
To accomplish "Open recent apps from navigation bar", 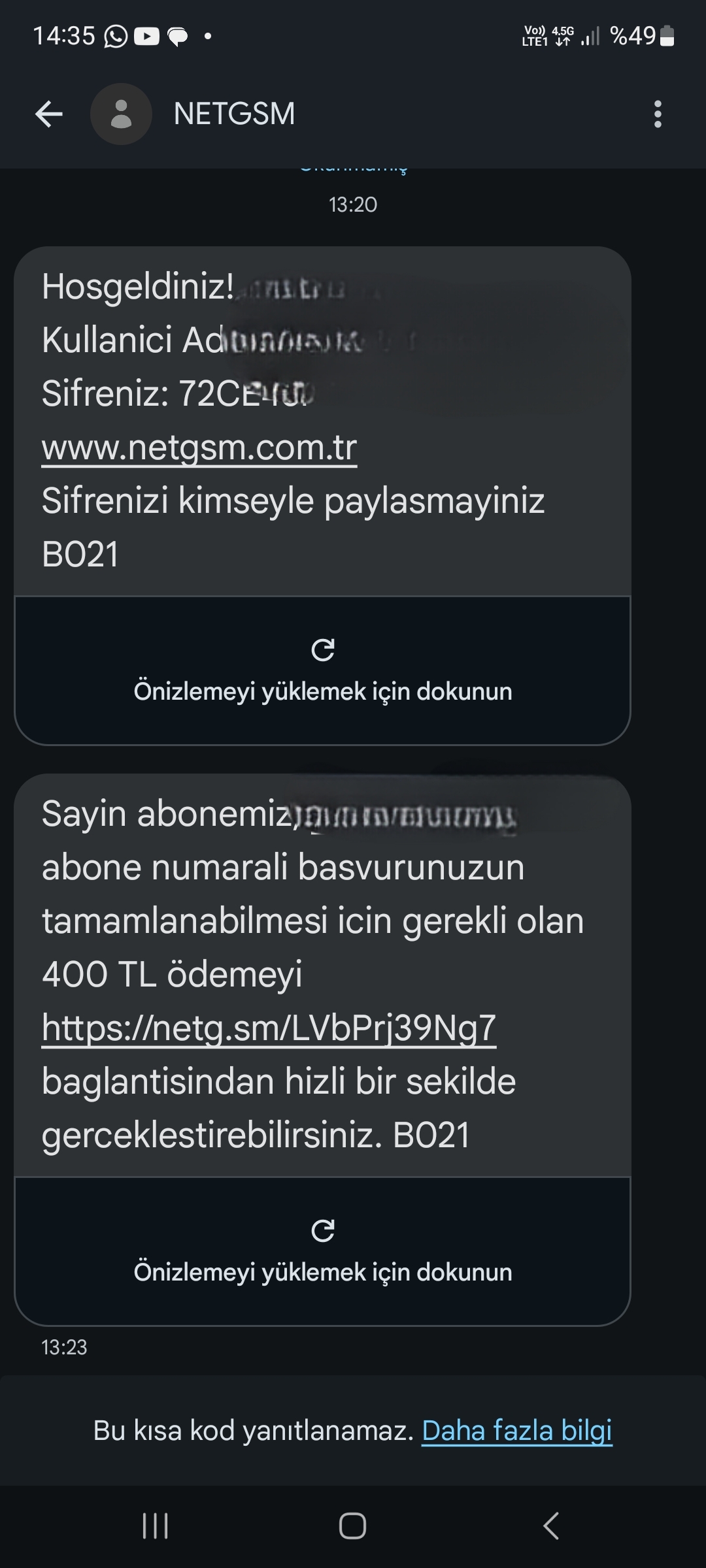I will 156,1526.
